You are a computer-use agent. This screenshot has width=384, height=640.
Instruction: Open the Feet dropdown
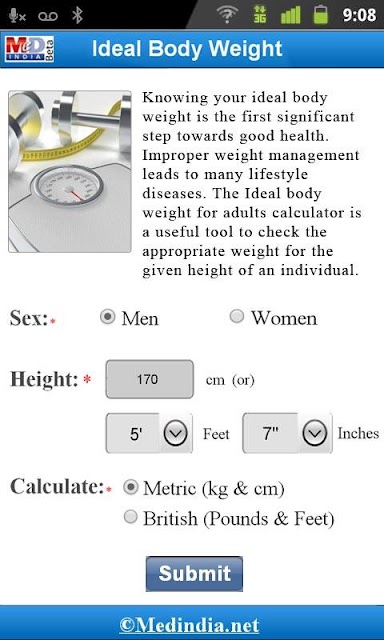[149, 433]
